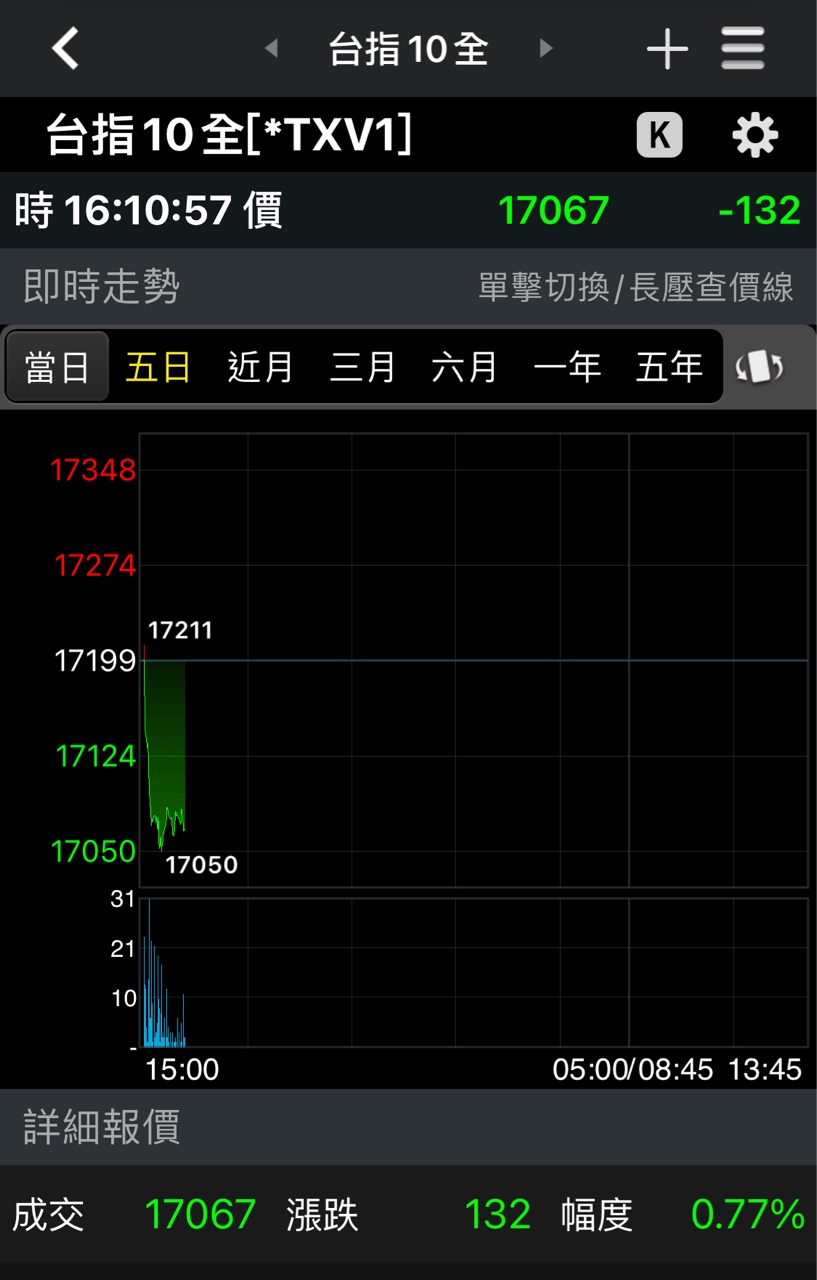Switch to the 一年 time range
This screenshot has height=1280, width=817.
tap(567, 367)
